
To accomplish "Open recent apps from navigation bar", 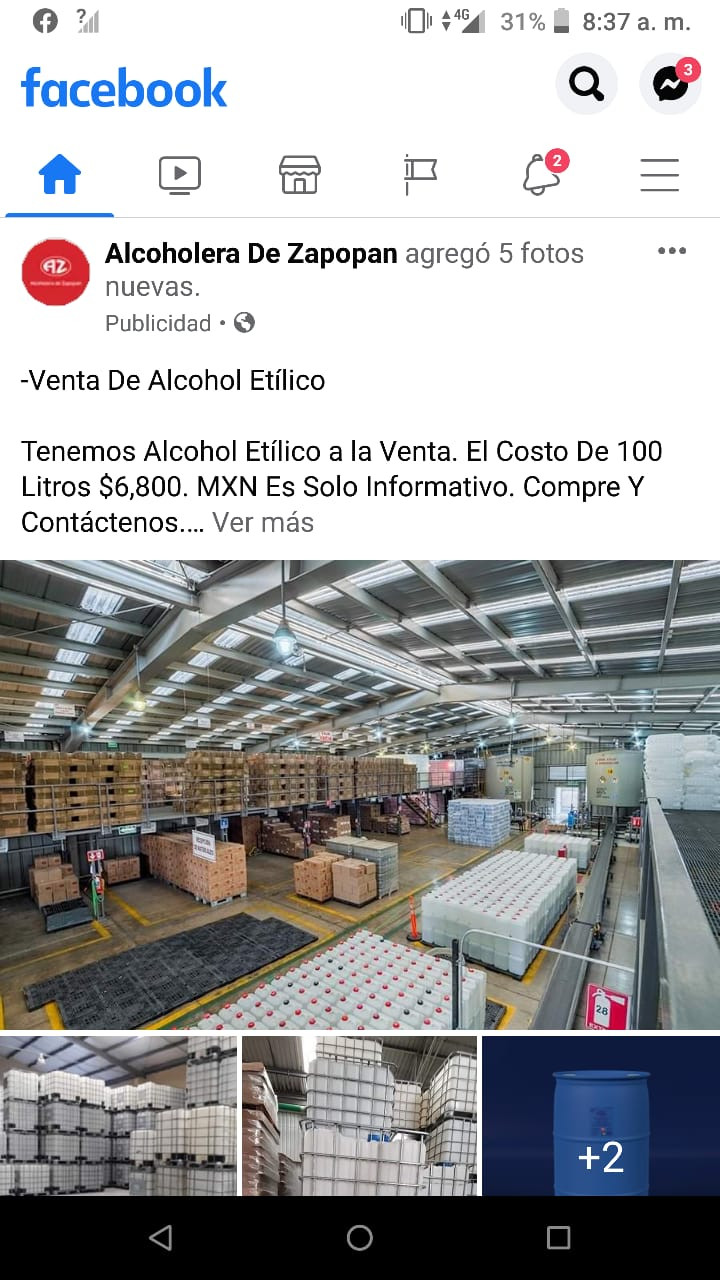I will pyautogui.click(x=559, y=1238).
